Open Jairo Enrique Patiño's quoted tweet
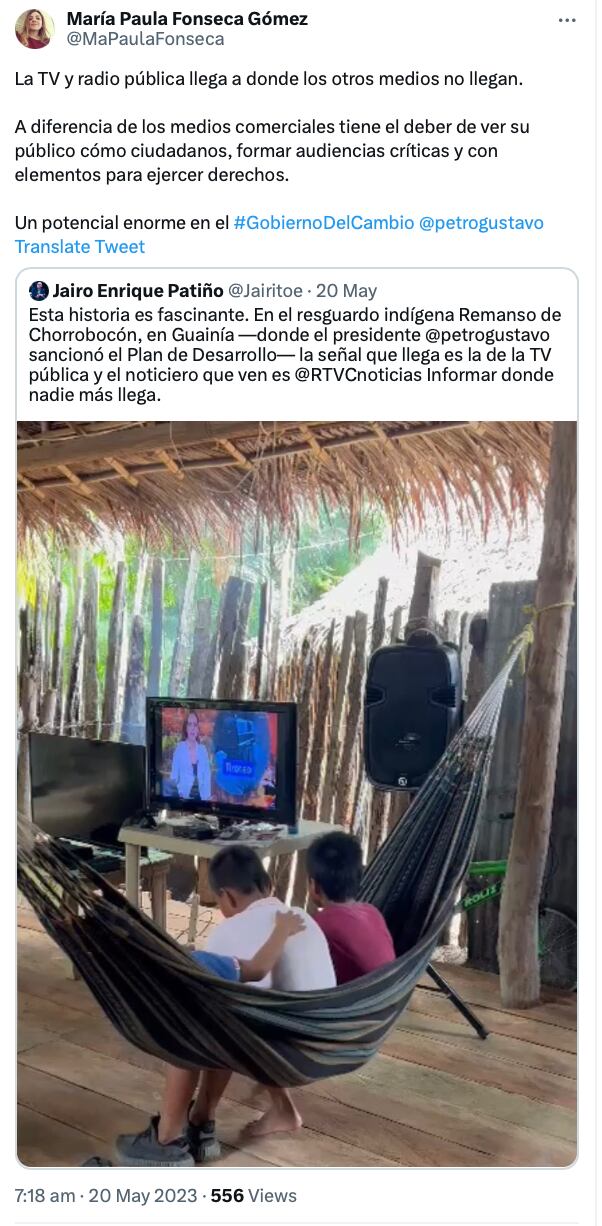This screenshot has height=1226, width=602. [x=297, y=343]
